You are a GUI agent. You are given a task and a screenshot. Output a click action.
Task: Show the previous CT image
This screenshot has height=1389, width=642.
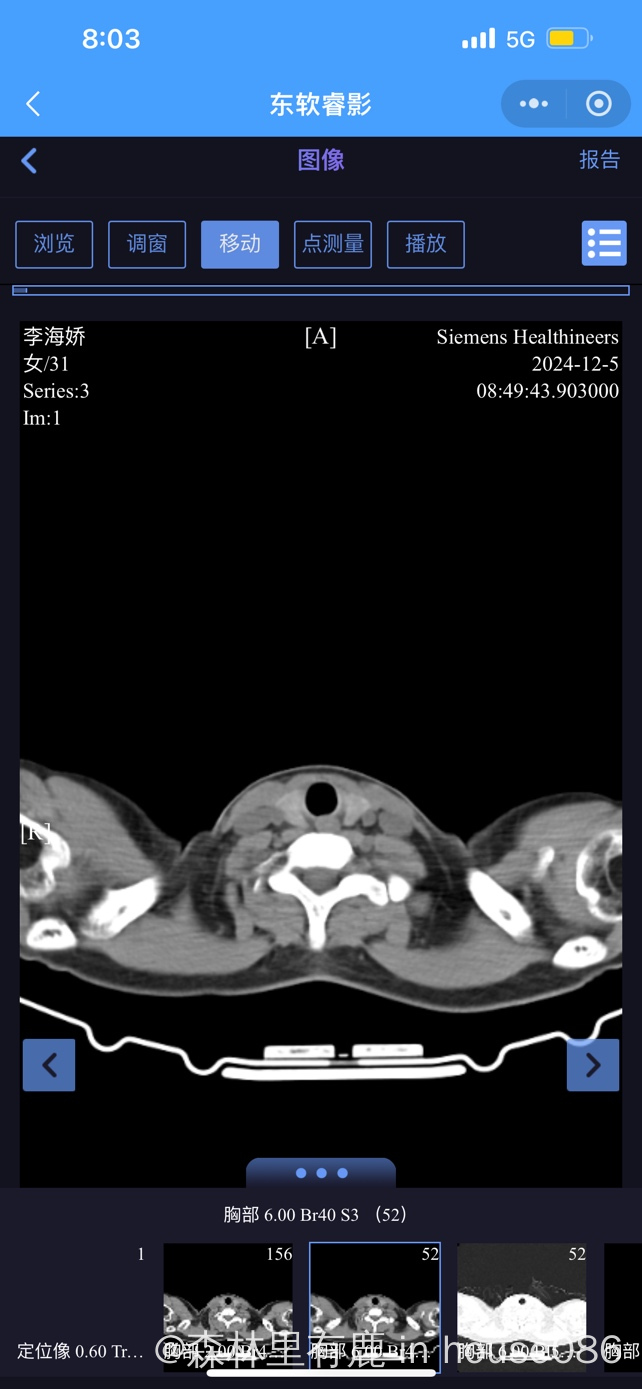pos(49,1065)
